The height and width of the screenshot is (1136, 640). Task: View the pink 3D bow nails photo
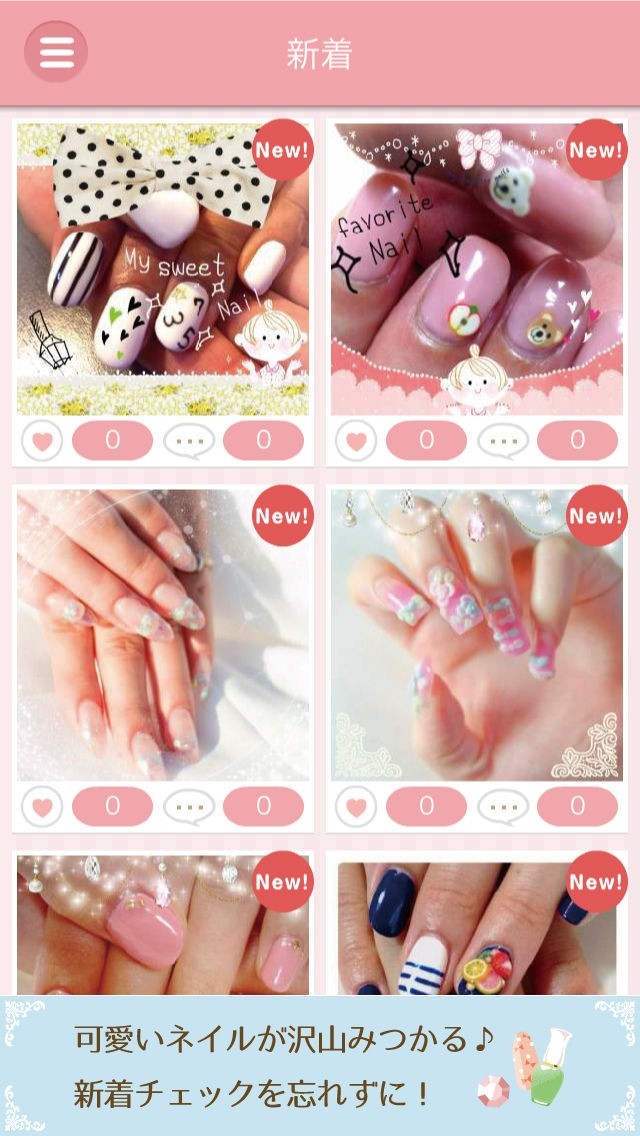click(477, 634)
